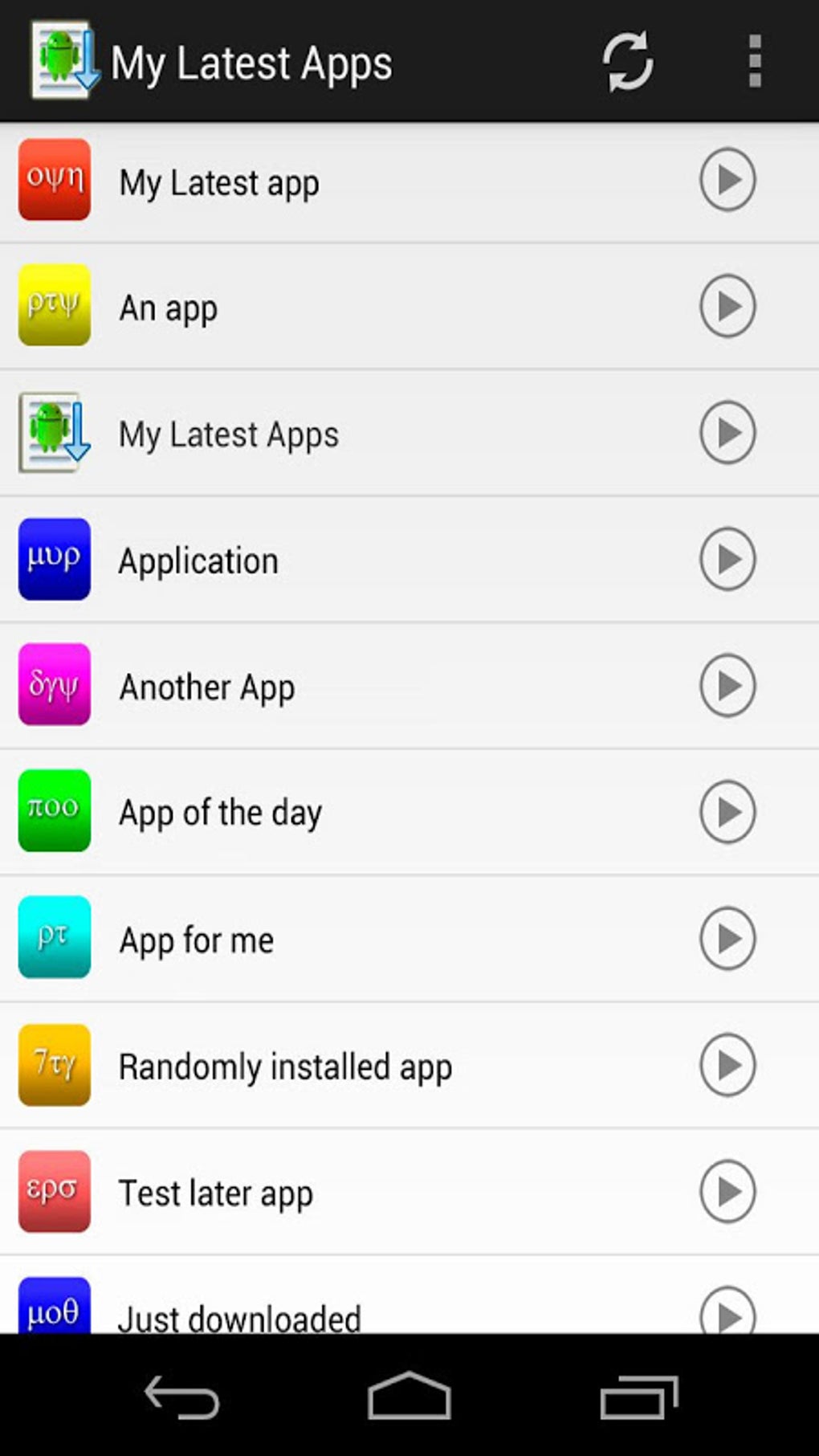Viewport: 819px width, 1456px height.
Task: Launch My Latest app with play icon
Action: (x=727, y=180)
